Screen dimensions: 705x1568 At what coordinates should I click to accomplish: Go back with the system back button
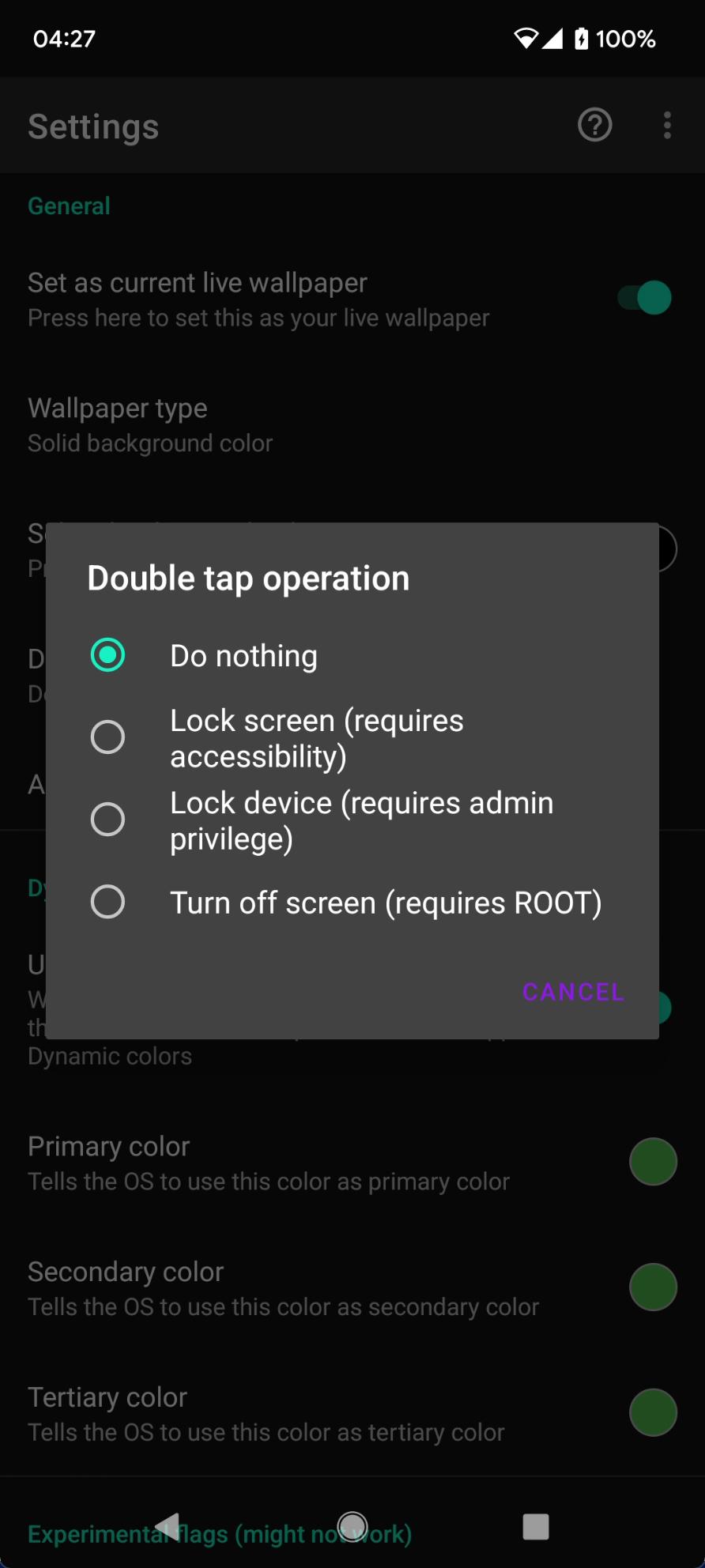click(x=168, y=1526)
